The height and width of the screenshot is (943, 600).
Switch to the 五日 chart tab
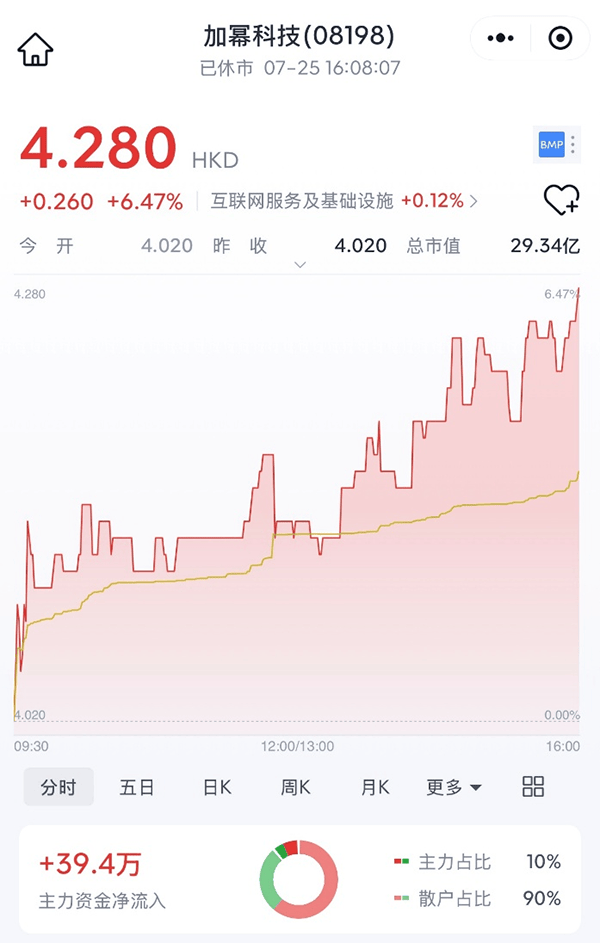[137, 787]
